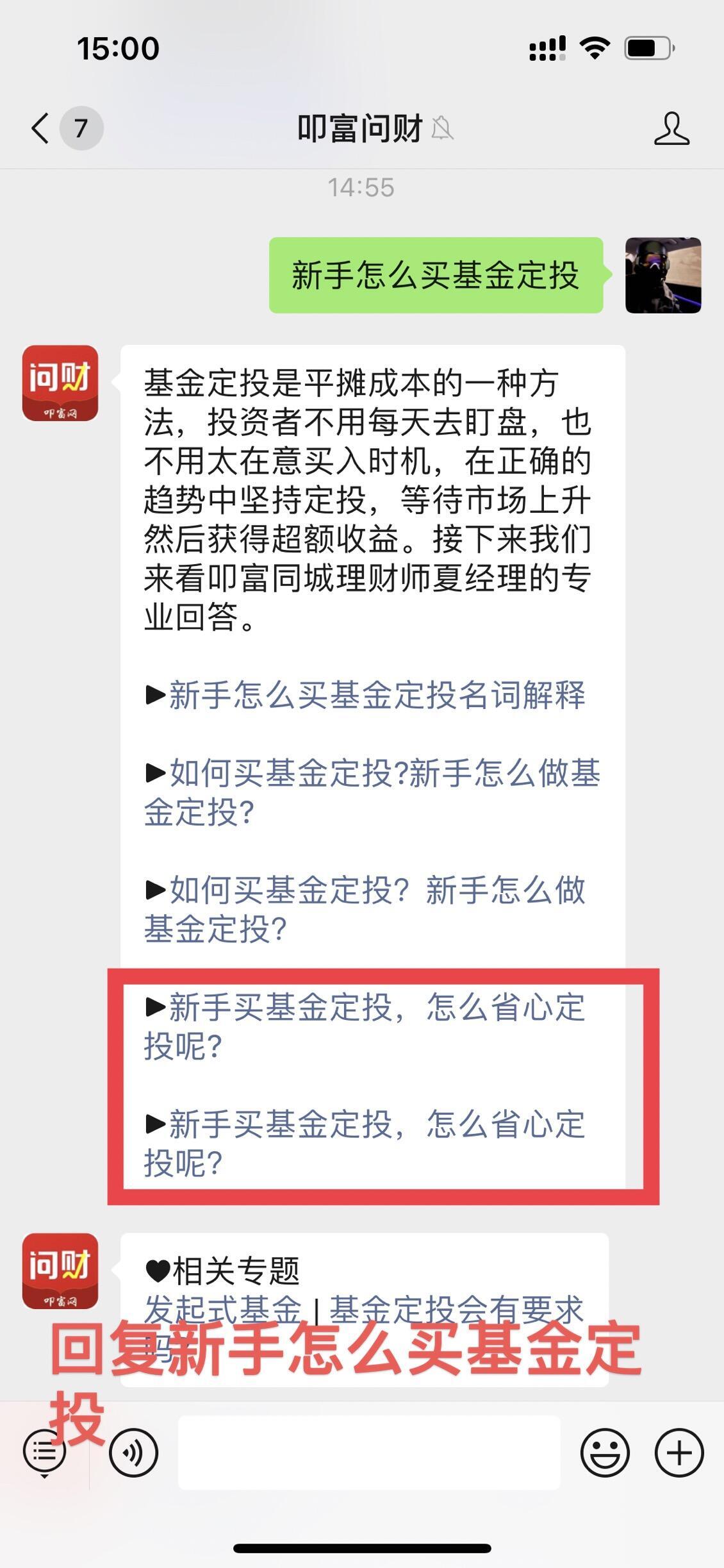The image size is (724, 1568).
Task: Open the plus attachment menu
Action: tap(679, 1452)
